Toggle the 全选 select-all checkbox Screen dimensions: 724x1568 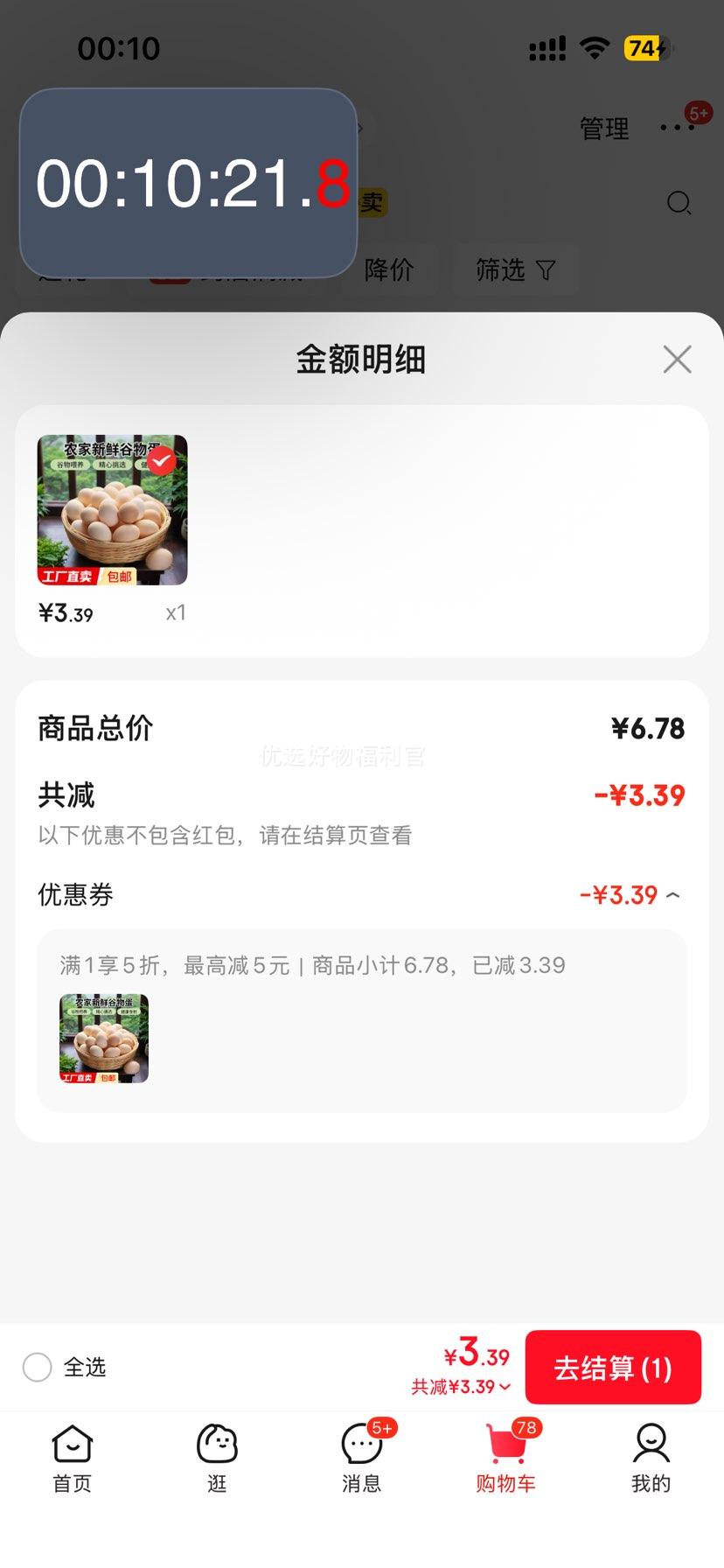[x=38, y=1367]
